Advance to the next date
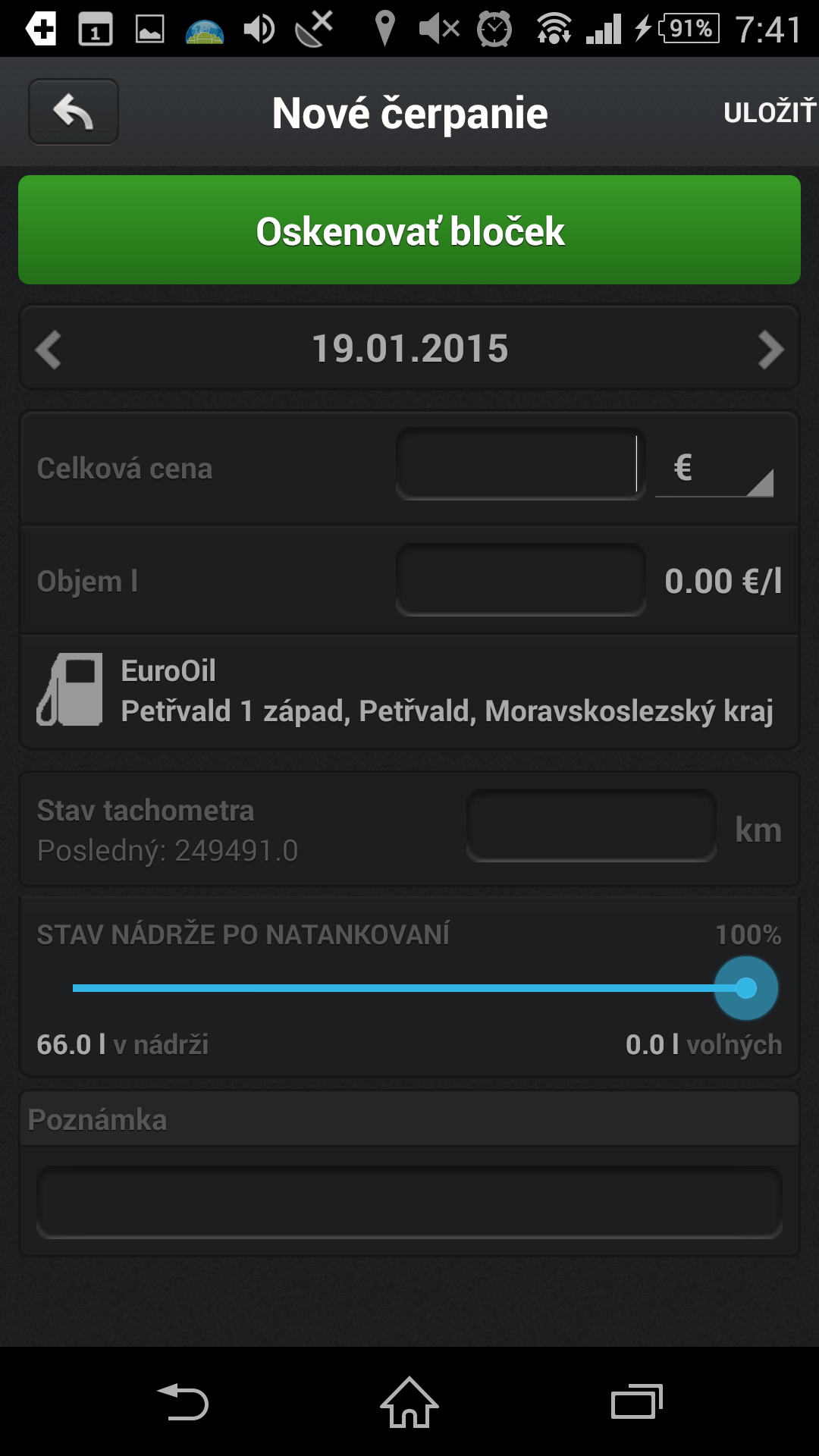Viewport: 819px width, 1456px height. point(770,350)
